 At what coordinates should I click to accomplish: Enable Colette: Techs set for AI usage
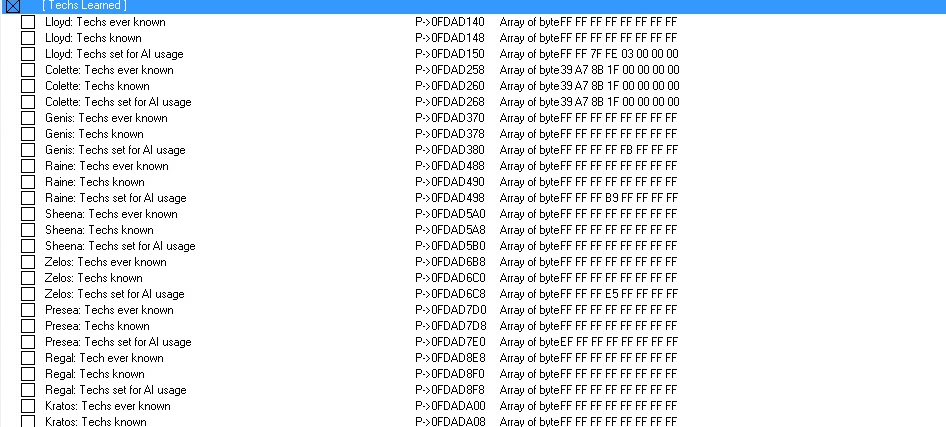tap(28, 102)
